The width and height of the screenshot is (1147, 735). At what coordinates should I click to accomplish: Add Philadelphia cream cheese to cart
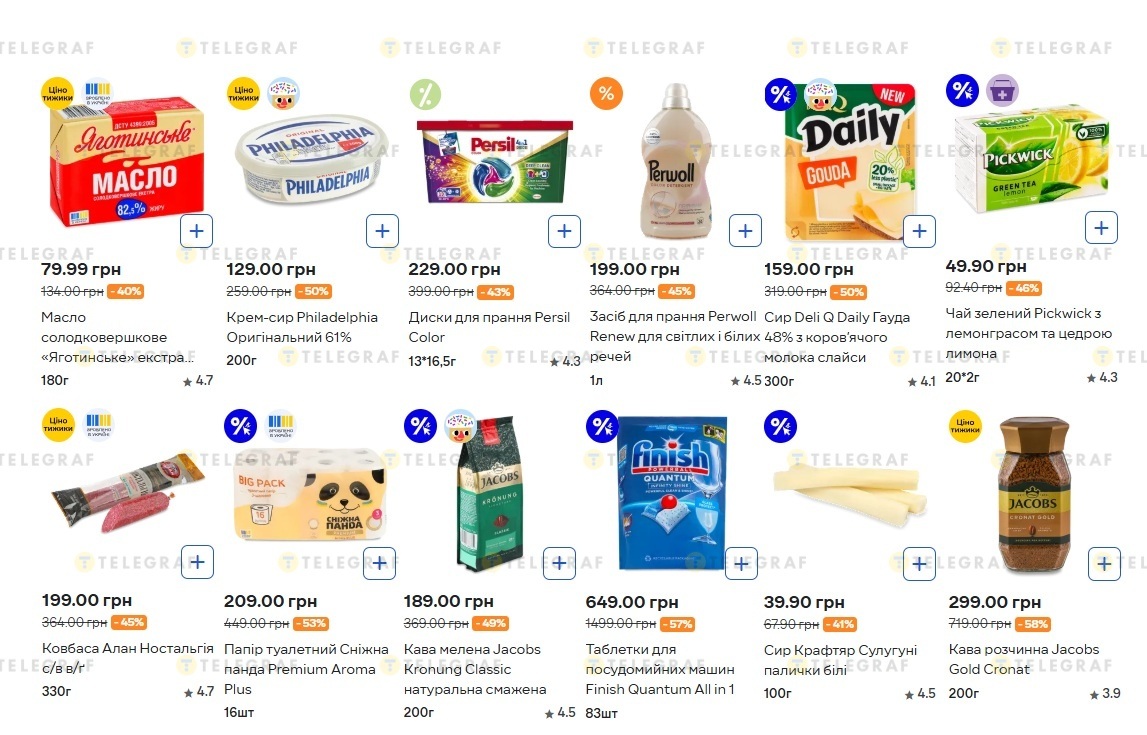point(382,231)
